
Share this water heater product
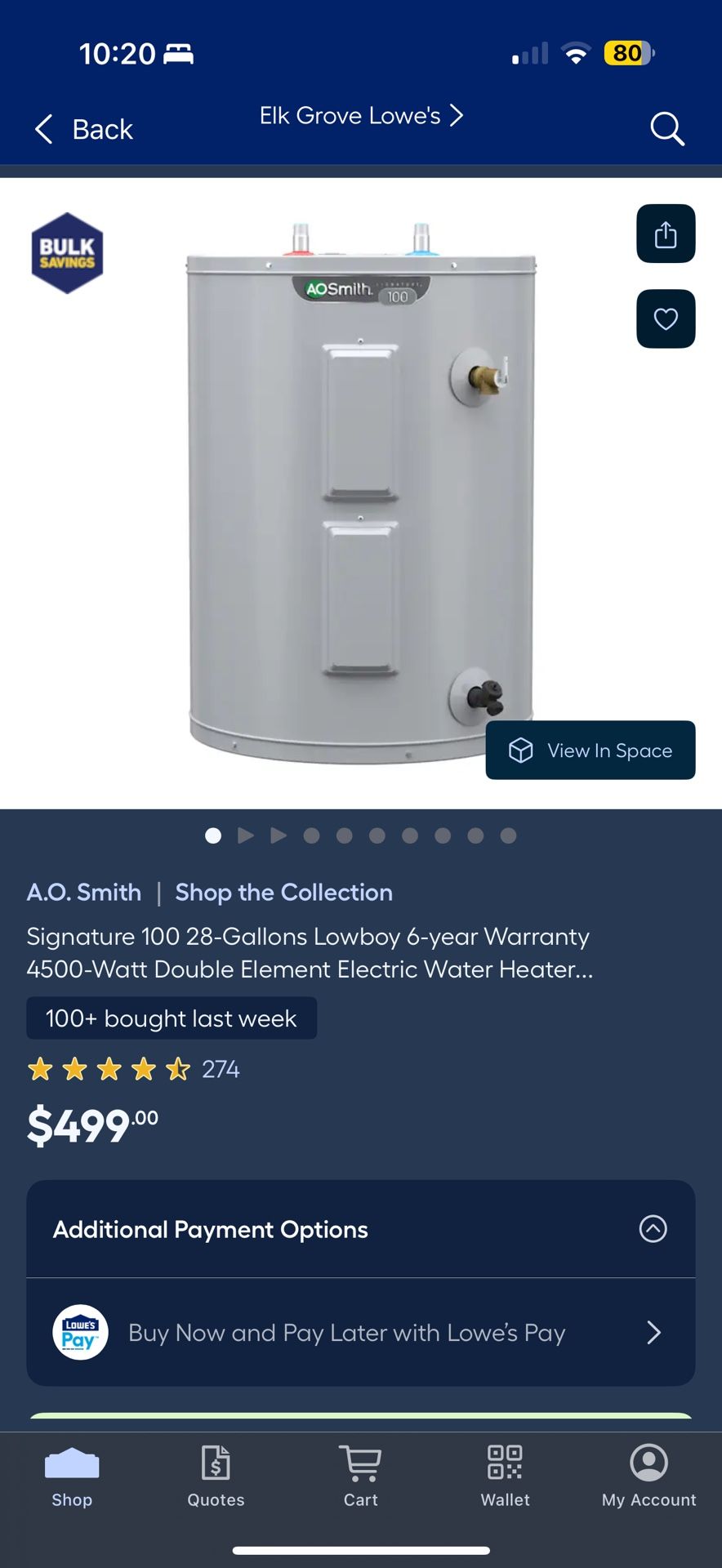[666, 234]
